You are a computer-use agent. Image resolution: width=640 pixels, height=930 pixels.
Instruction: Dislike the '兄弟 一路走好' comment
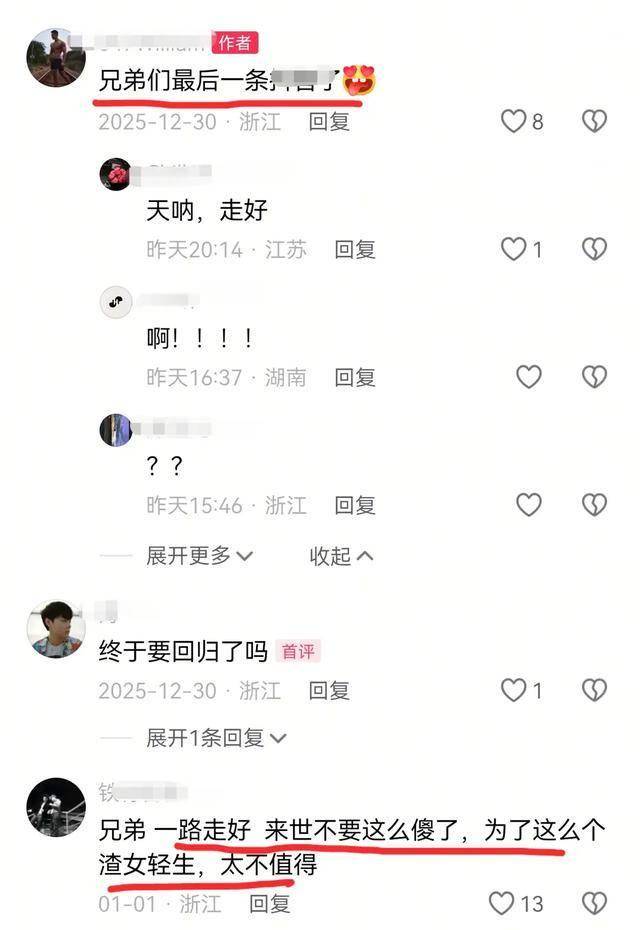click(594, 903)
